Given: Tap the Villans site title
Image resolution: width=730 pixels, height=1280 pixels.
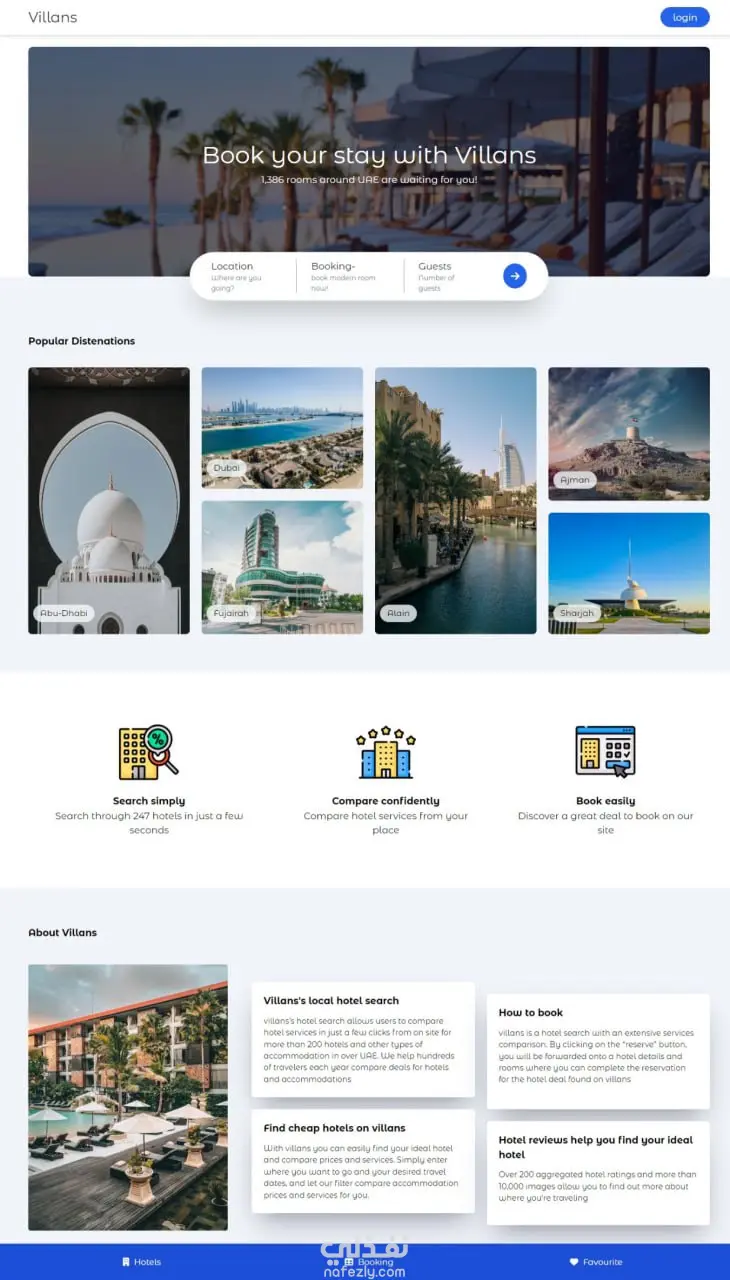Looking at the screenshot, I should pos(53,17).
